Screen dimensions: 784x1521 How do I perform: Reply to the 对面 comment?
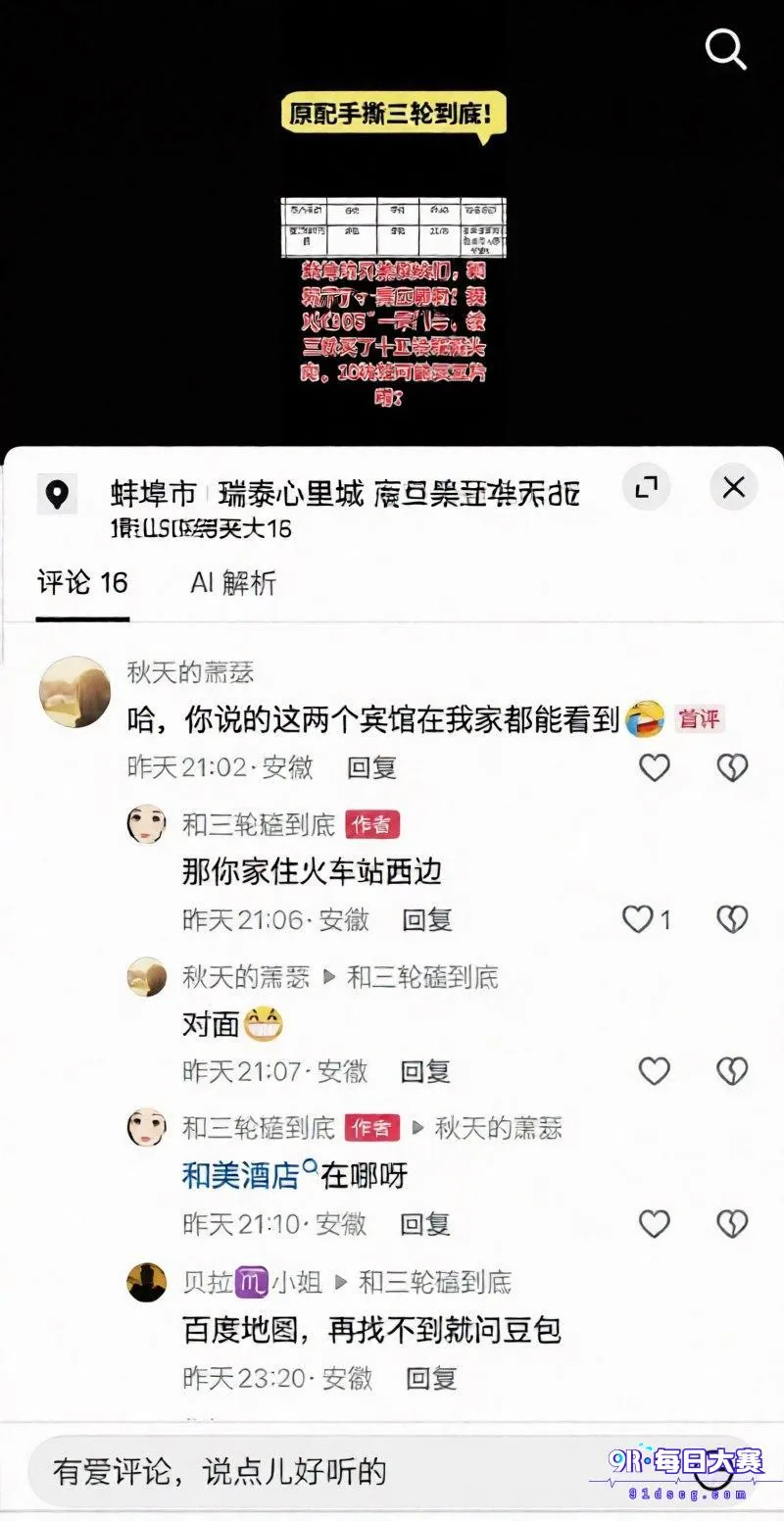pyautogui.click(x=425, y=1071)
